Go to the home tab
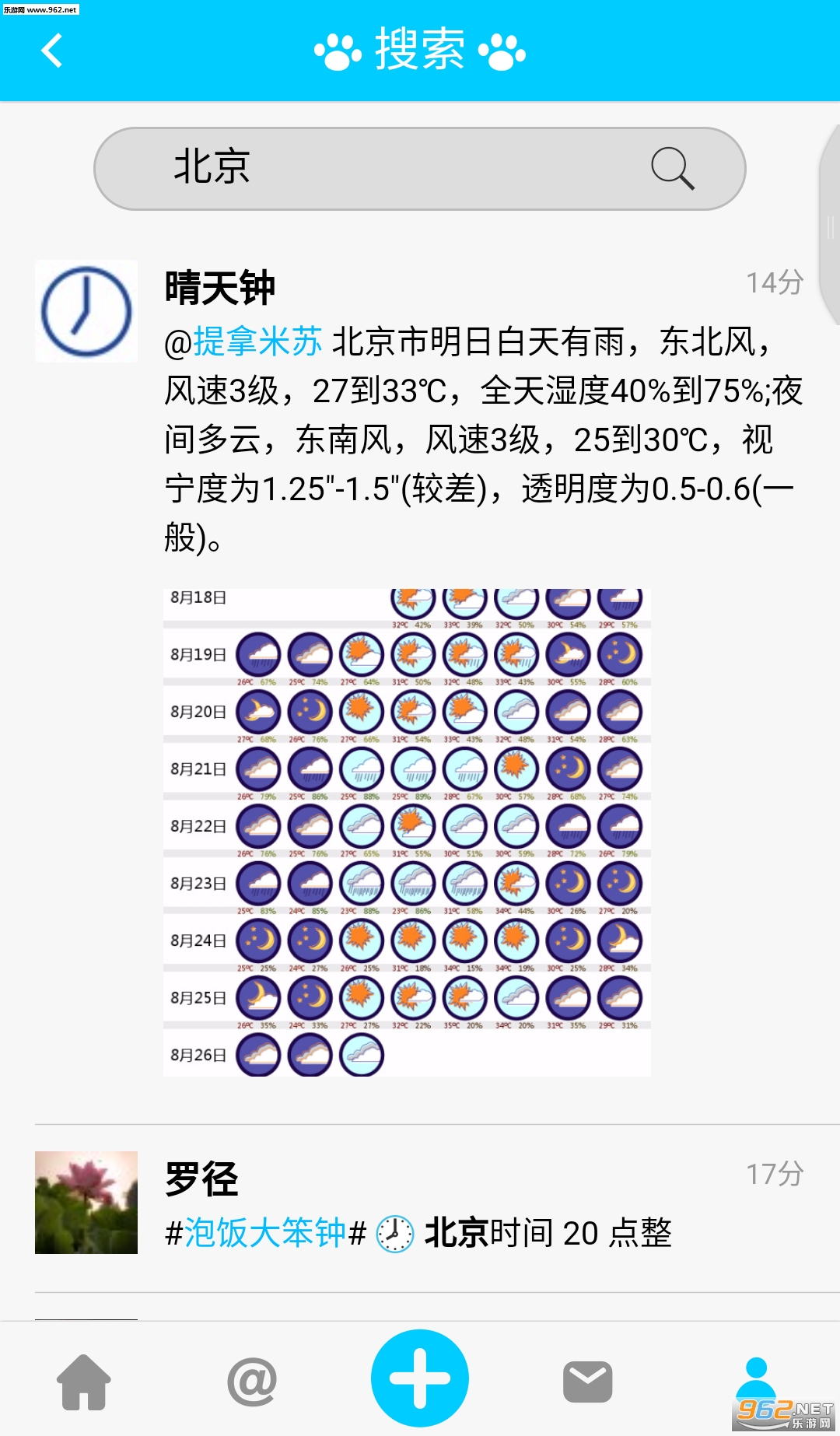This screenshot has width=840, height=1436. pyautogui.click(x=84, y=1382)
